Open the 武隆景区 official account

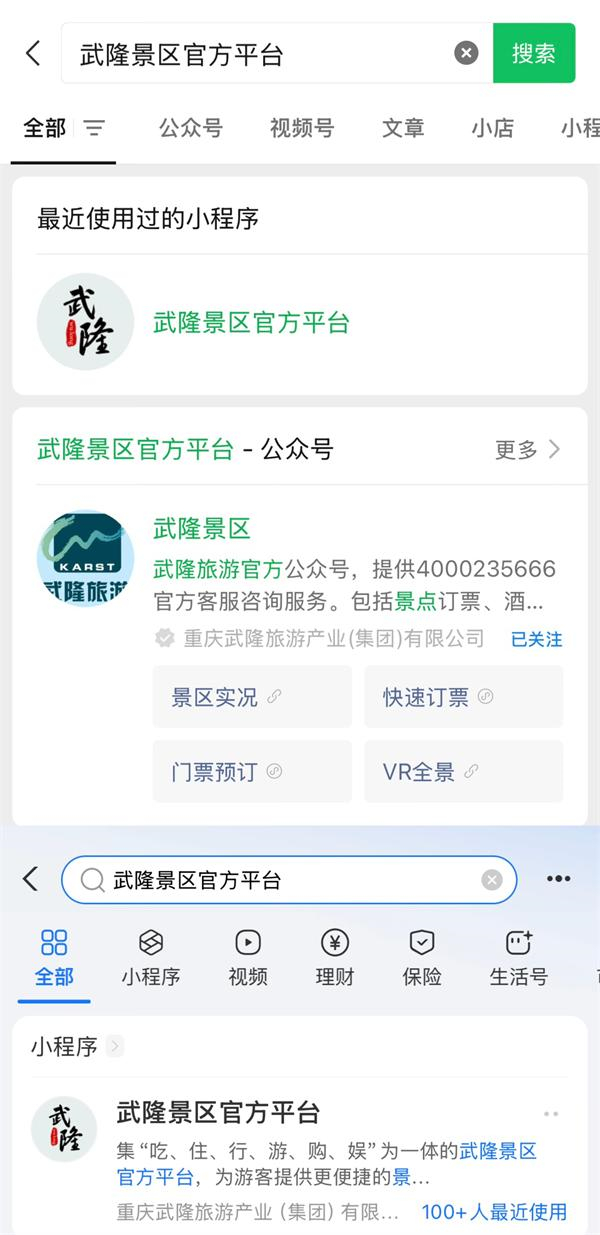click(x=201, y=529)
